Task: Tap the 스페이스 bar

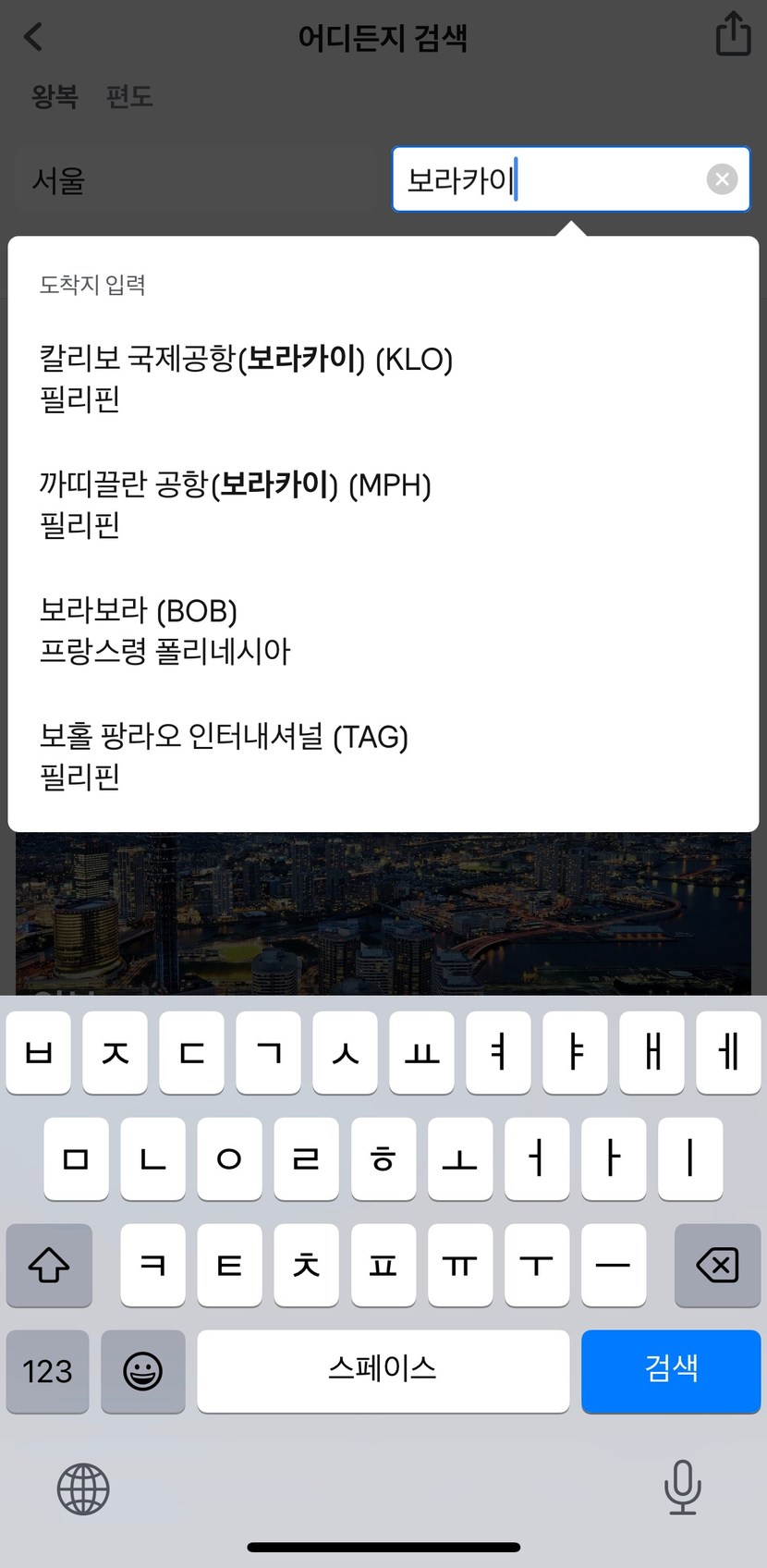Action: pos(383,1371)
